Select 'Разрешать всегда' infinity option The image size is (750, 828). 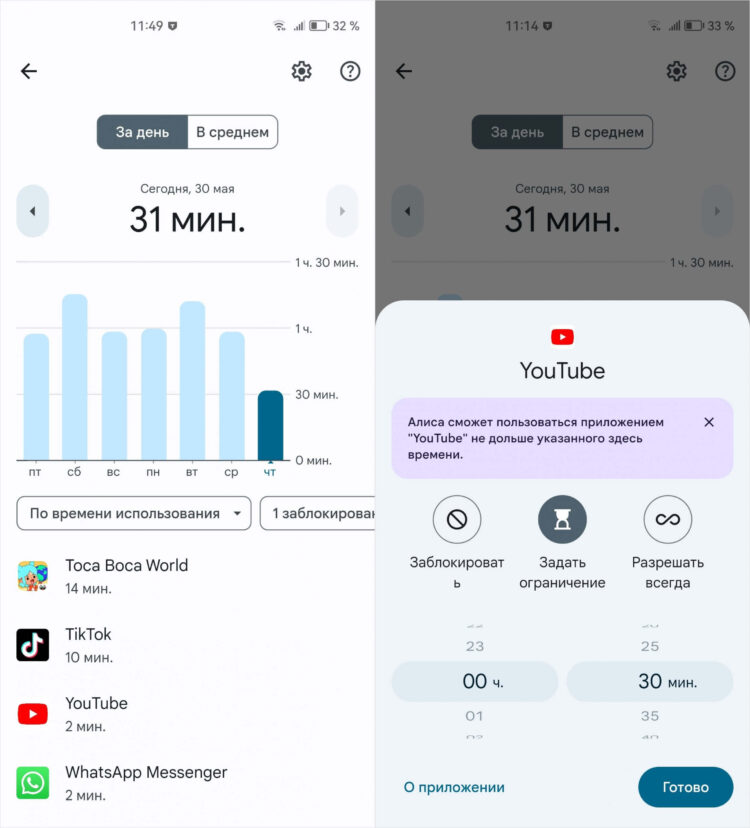pos(667,520)
